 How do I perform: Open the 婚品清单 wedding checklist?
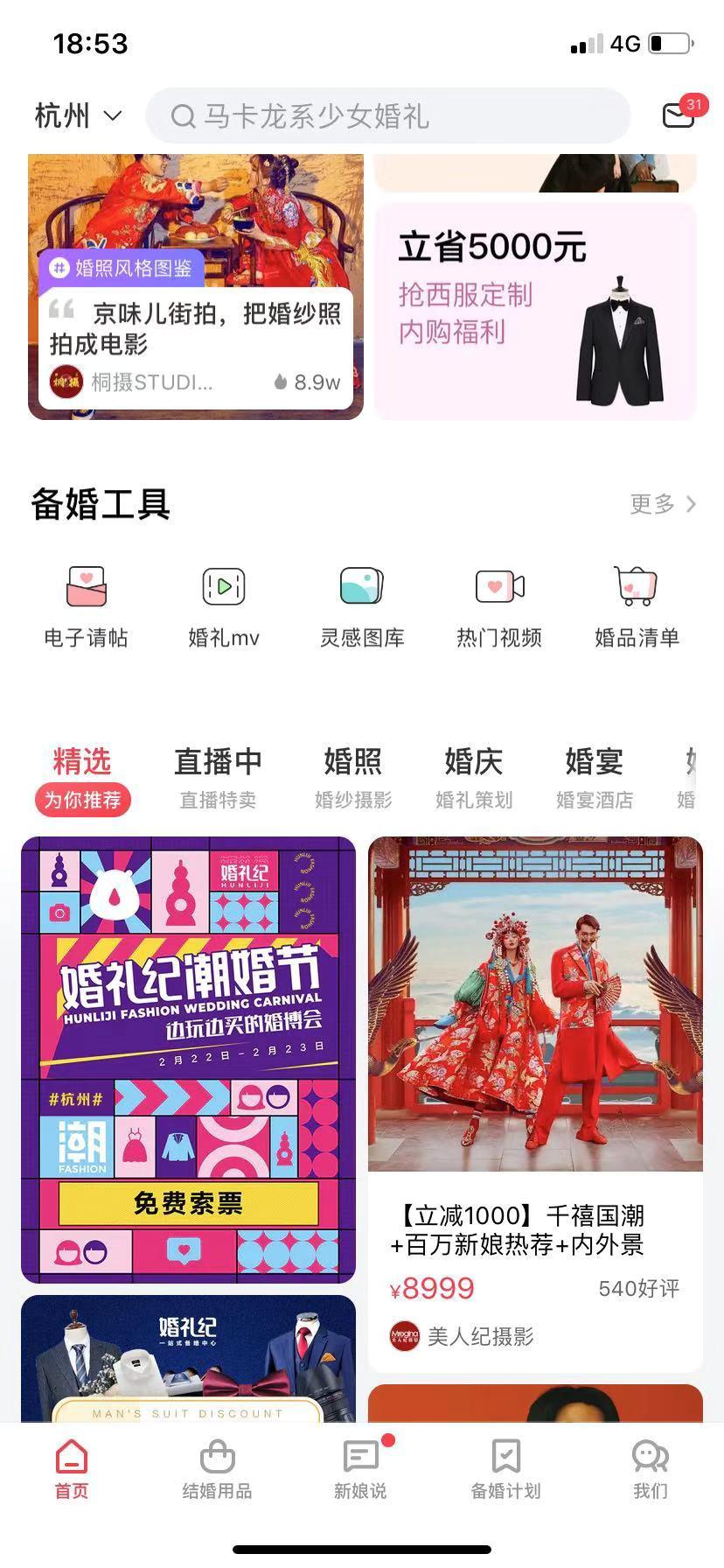coord(634,605)
